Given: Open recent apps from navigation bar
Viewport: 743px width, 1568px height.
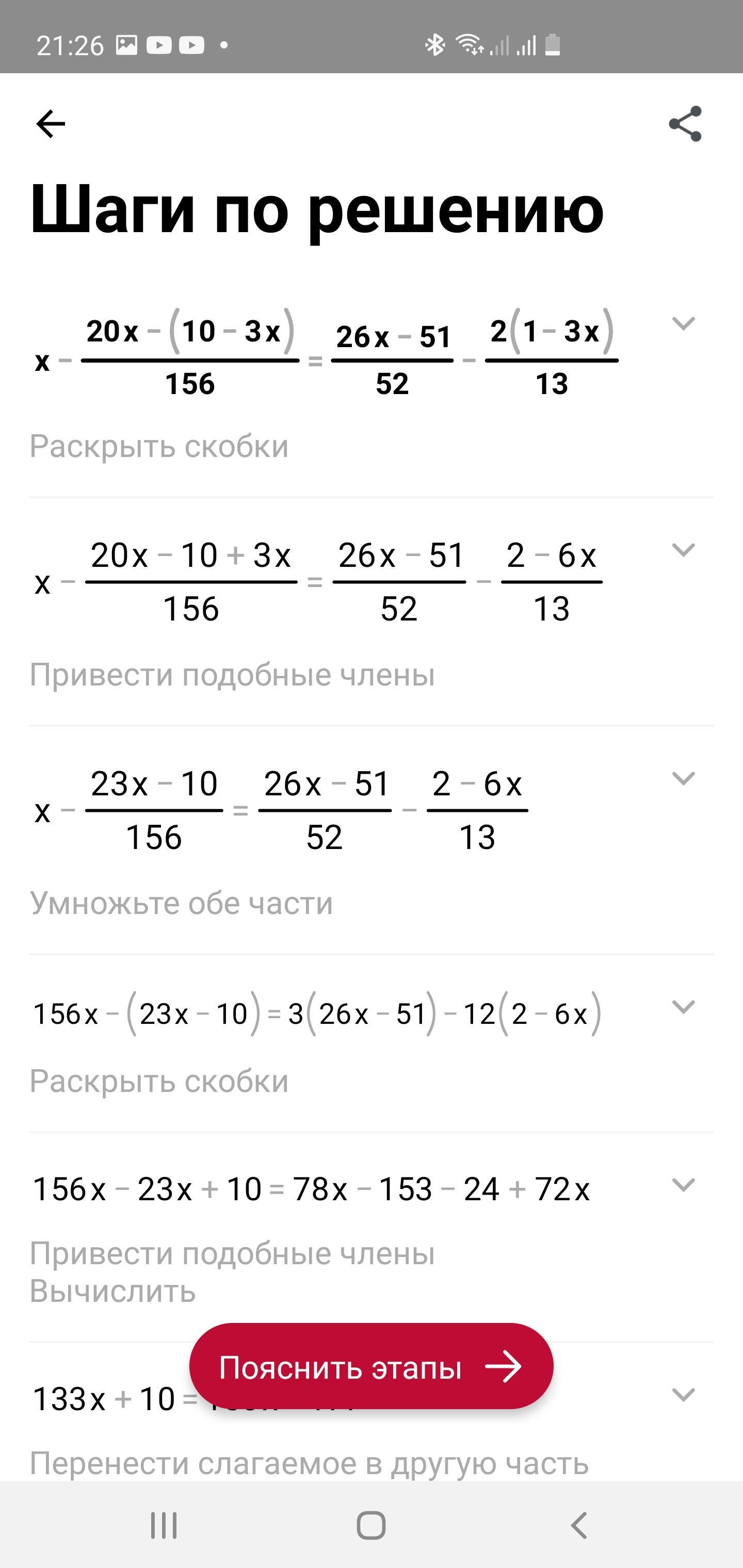Looking at the screenshot, I should [x=164, y=1525].
